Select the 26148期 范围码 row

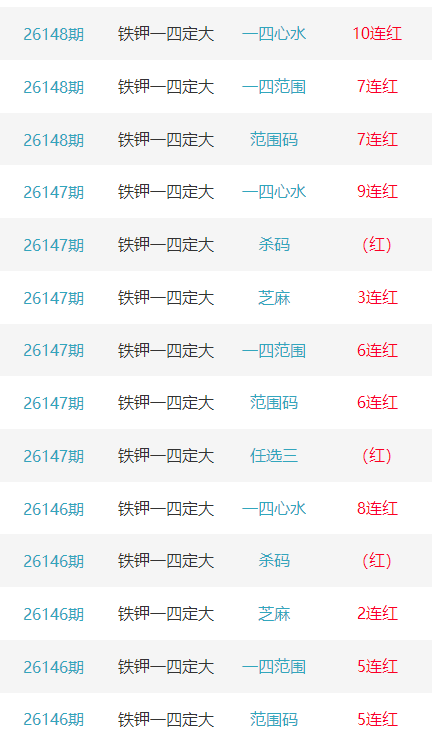216,139
